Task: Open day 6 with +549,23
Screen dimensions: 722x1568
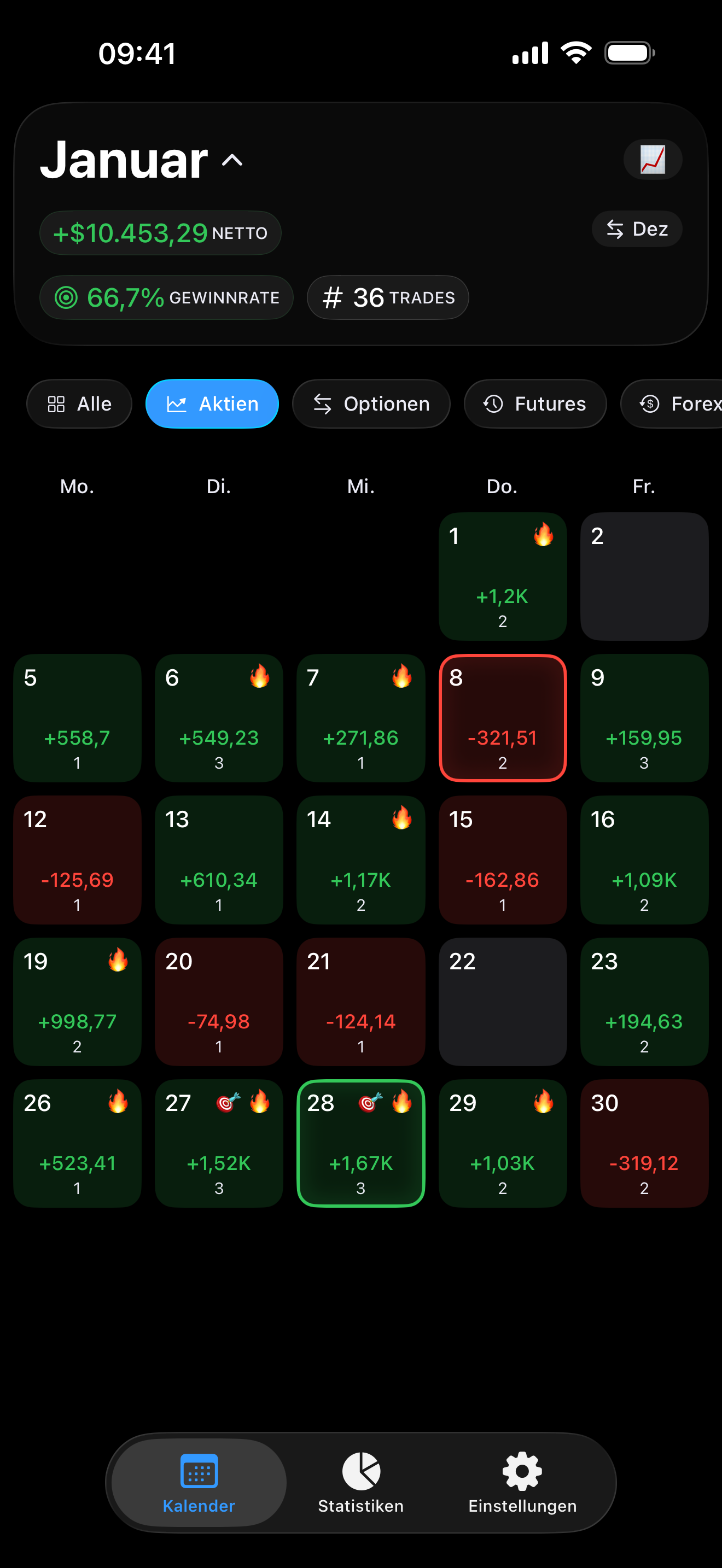Action: [x=219, y=718]
